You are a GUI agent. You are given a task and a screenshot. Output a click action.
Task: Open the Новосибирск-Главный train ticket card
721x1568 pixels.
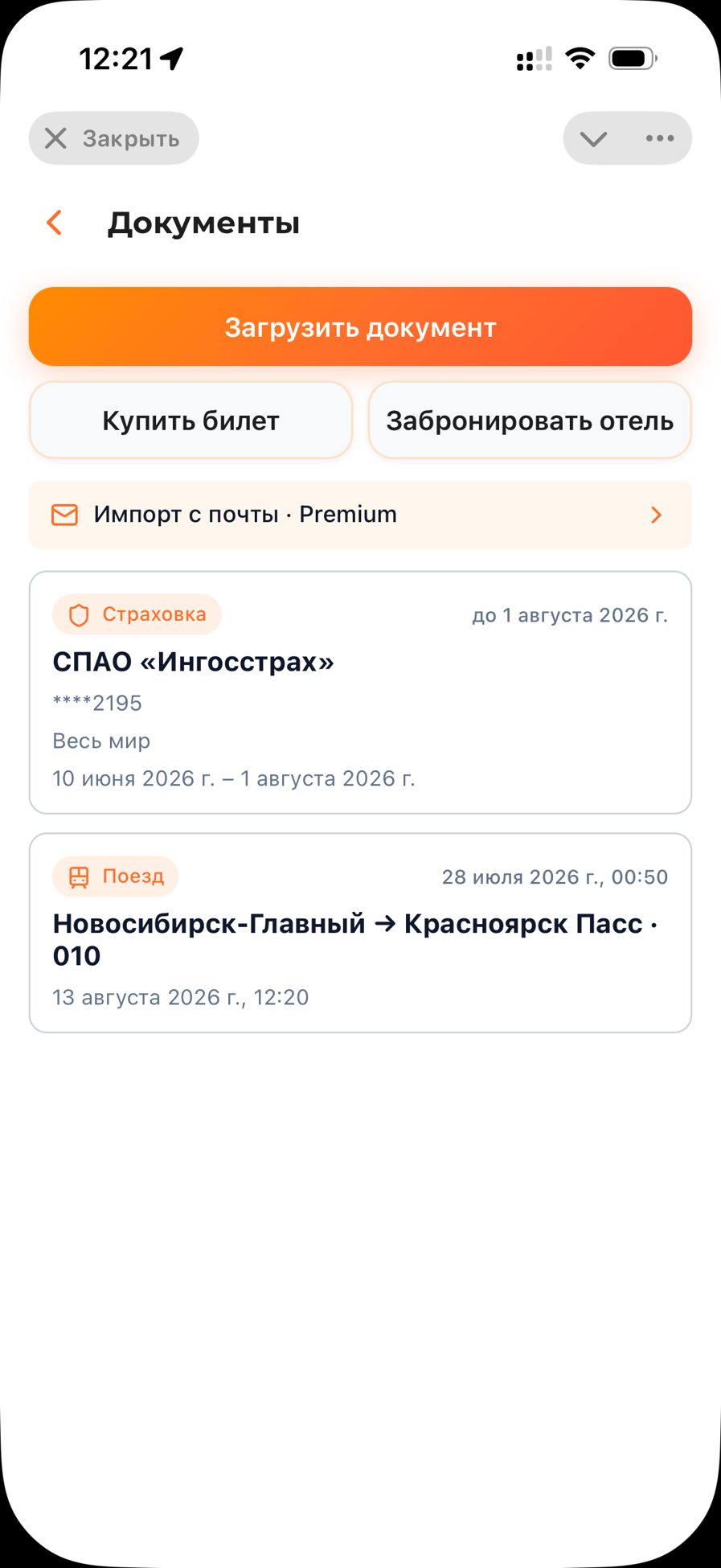point(360,933)
